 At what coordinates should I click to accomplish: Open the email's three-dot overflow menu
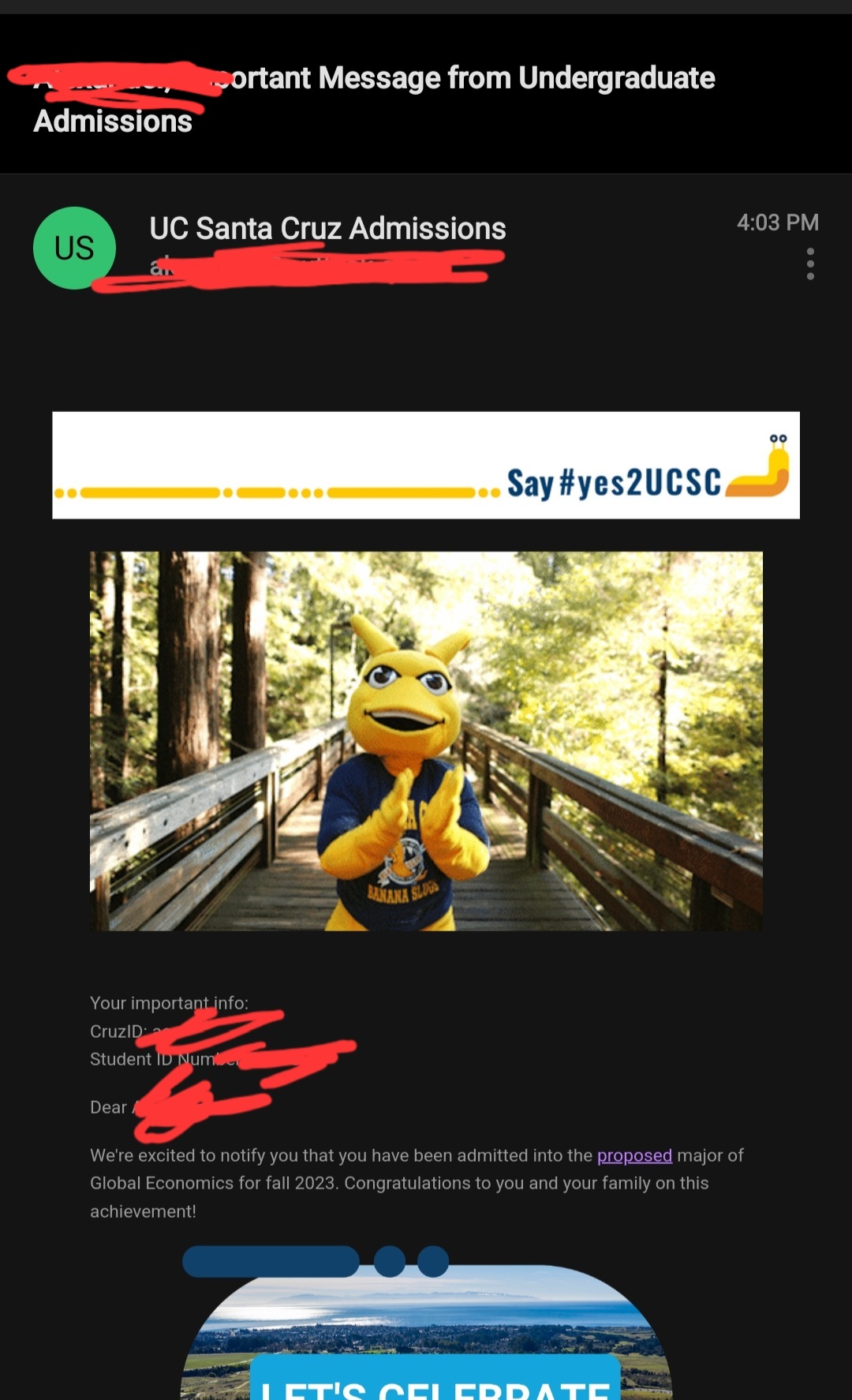click(x=810, y=264)
